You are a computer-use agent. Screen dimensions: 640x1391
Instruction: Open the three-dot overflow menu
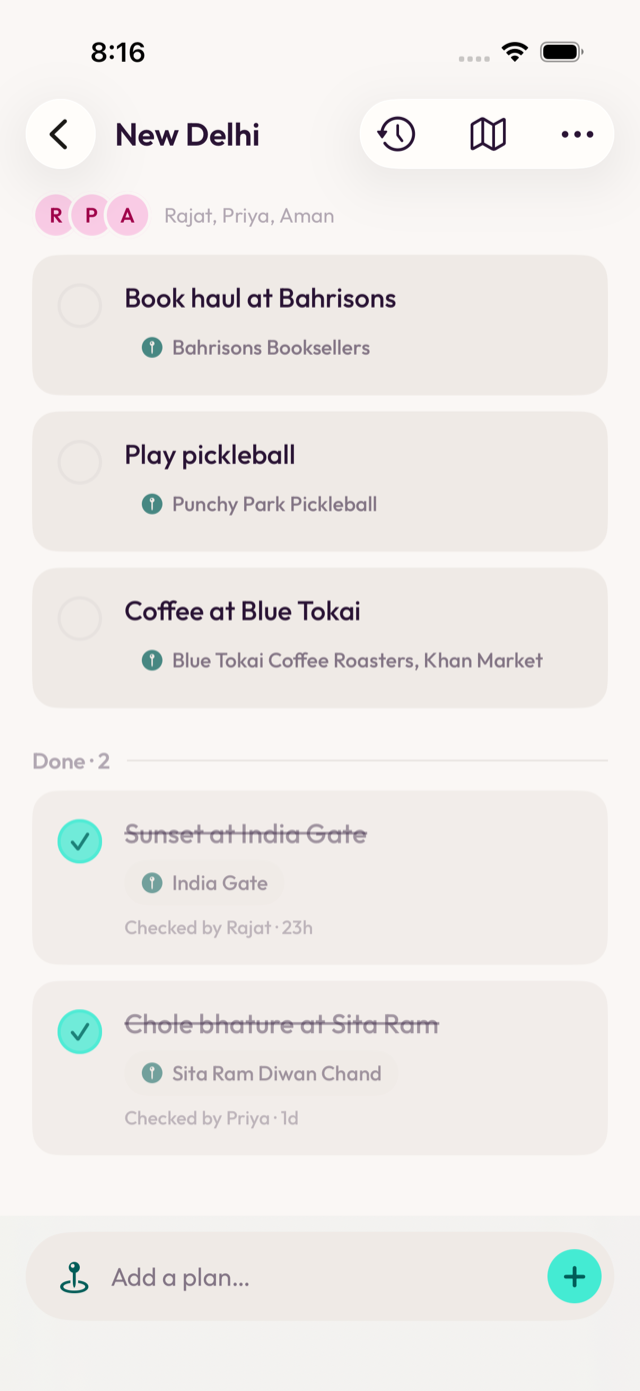[x=577, y=134]
